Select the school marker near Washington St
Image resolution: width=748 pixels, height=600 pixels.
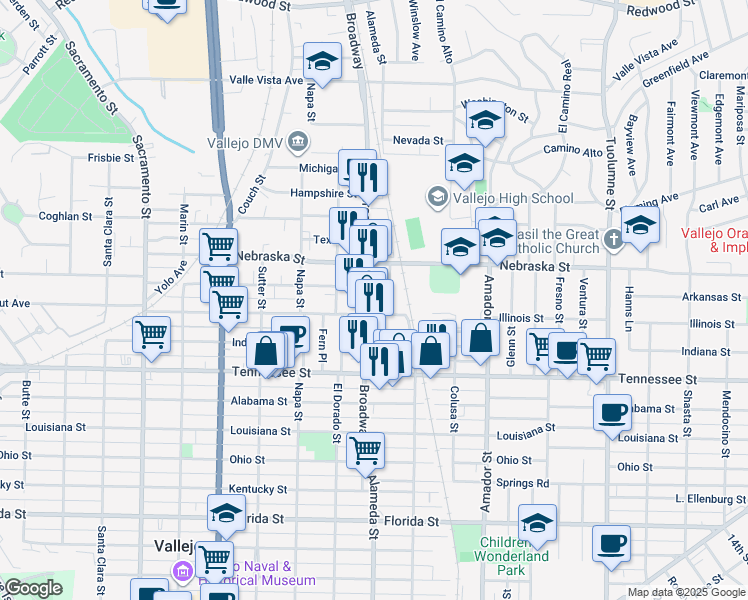pyautogui.click(x=485, y=122)
